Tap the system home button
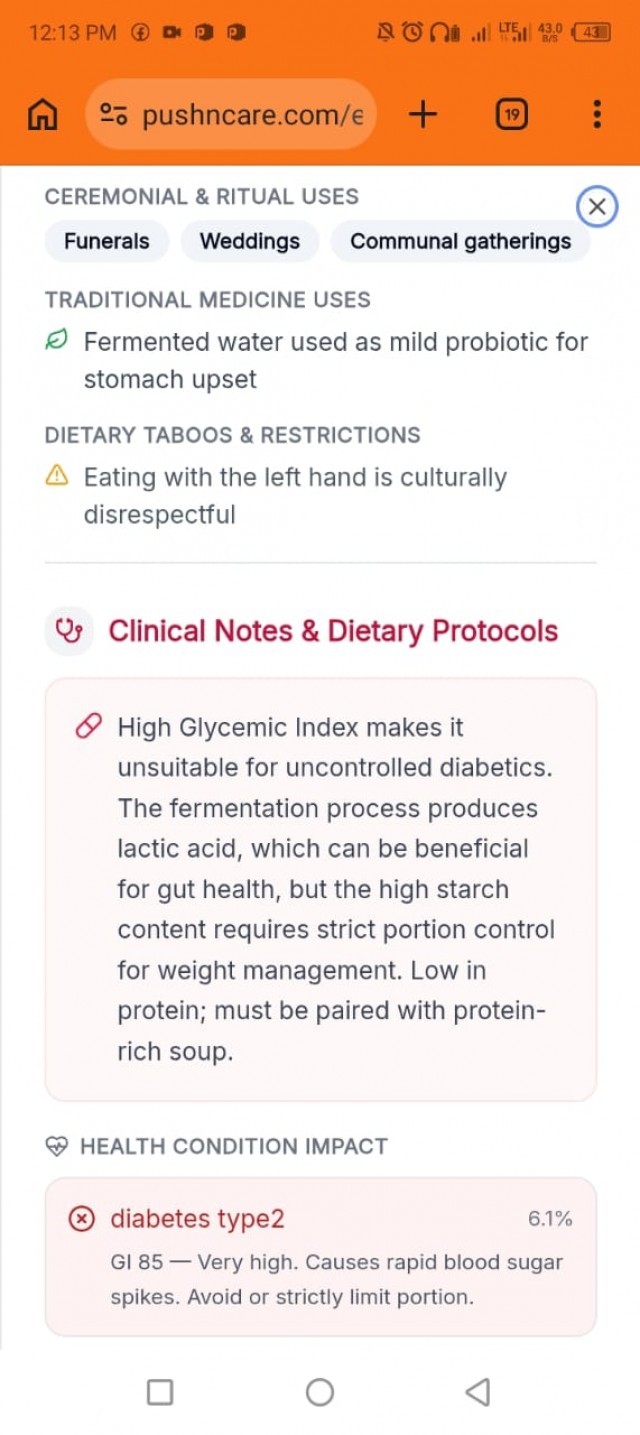 pos(320,1391)
